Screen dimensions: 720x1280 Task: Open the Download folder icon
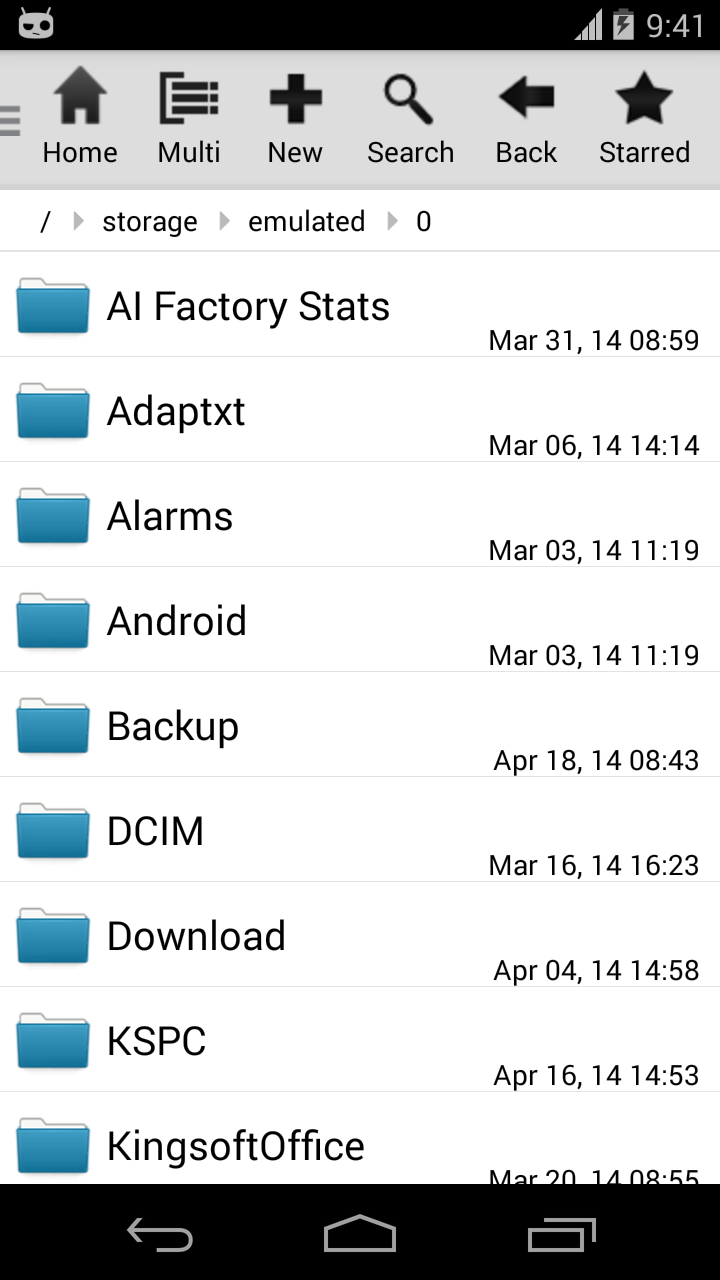[52, 936]
